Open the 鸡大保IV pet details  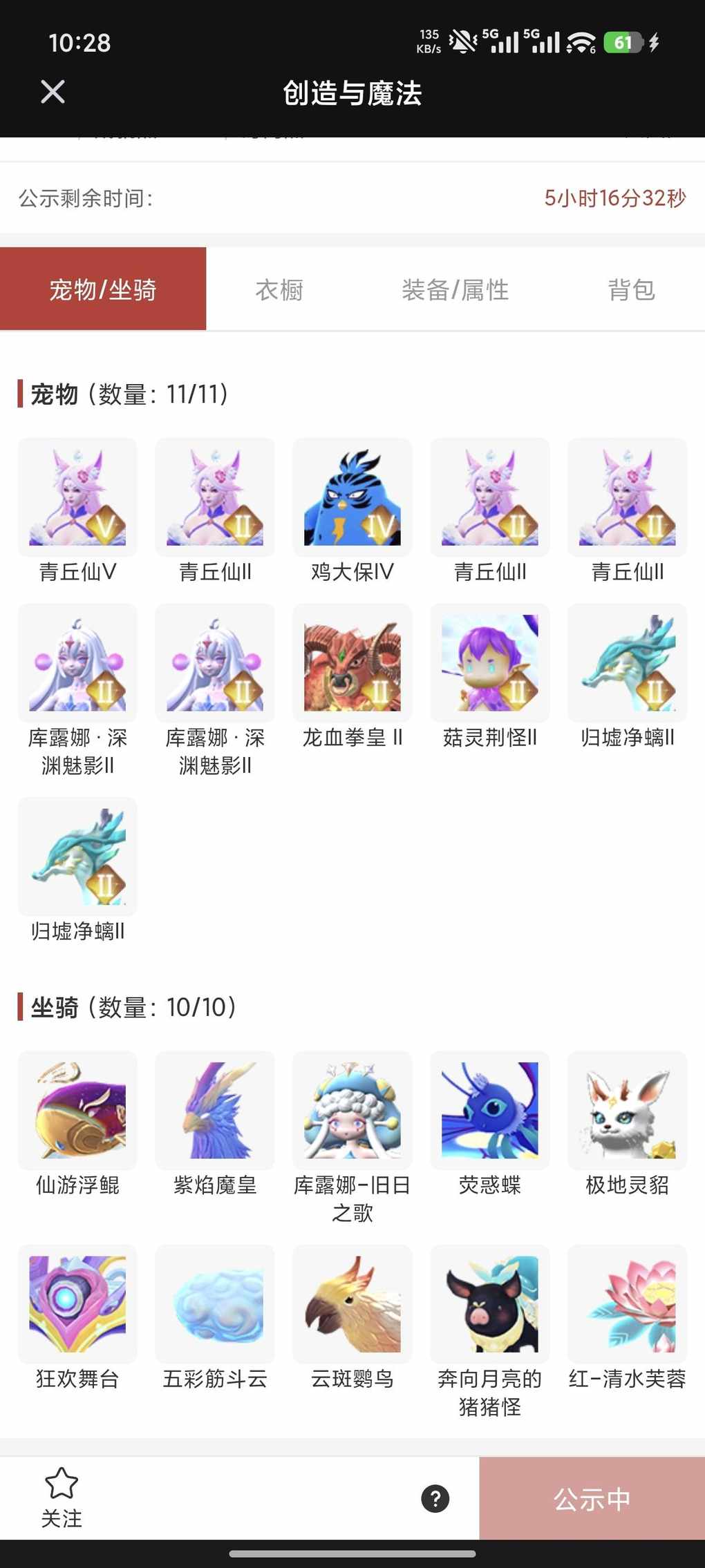coord(352,498)
